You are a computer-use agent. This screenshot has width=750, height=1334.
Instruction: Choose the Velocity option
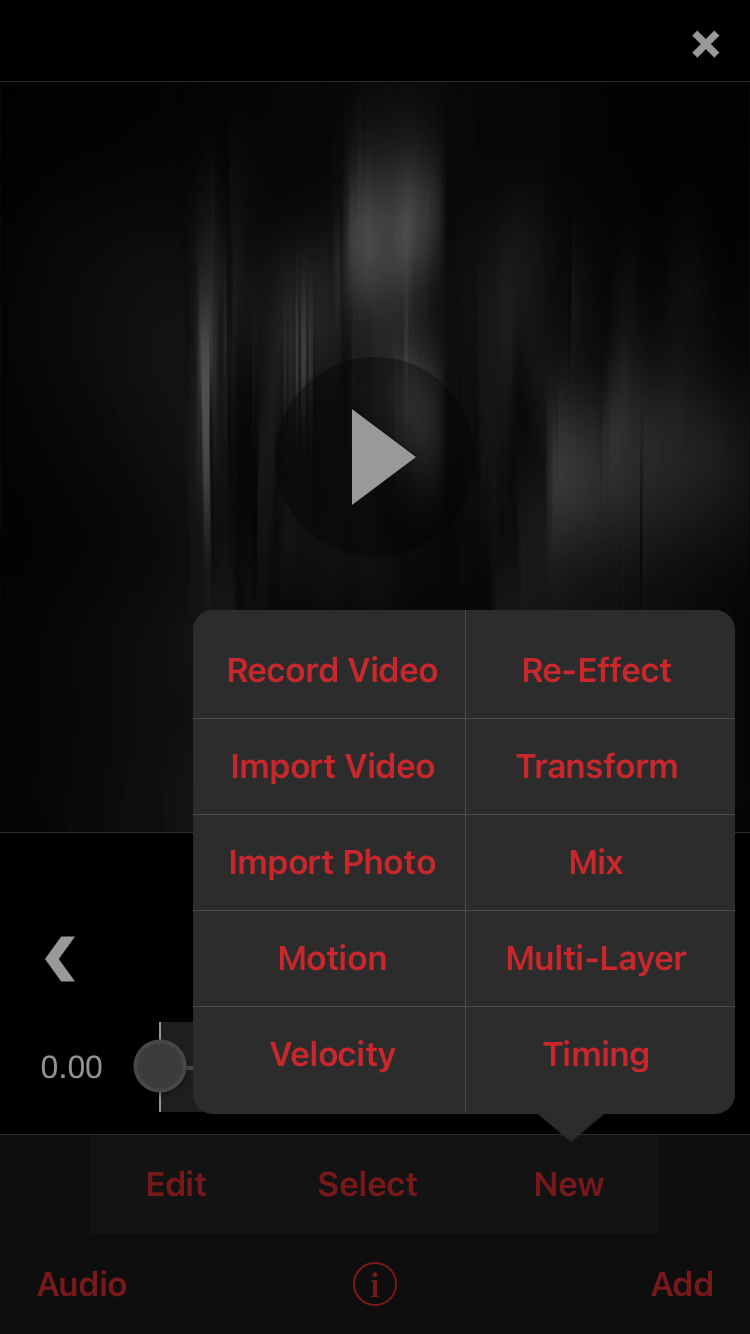[x=332, y=1054]
